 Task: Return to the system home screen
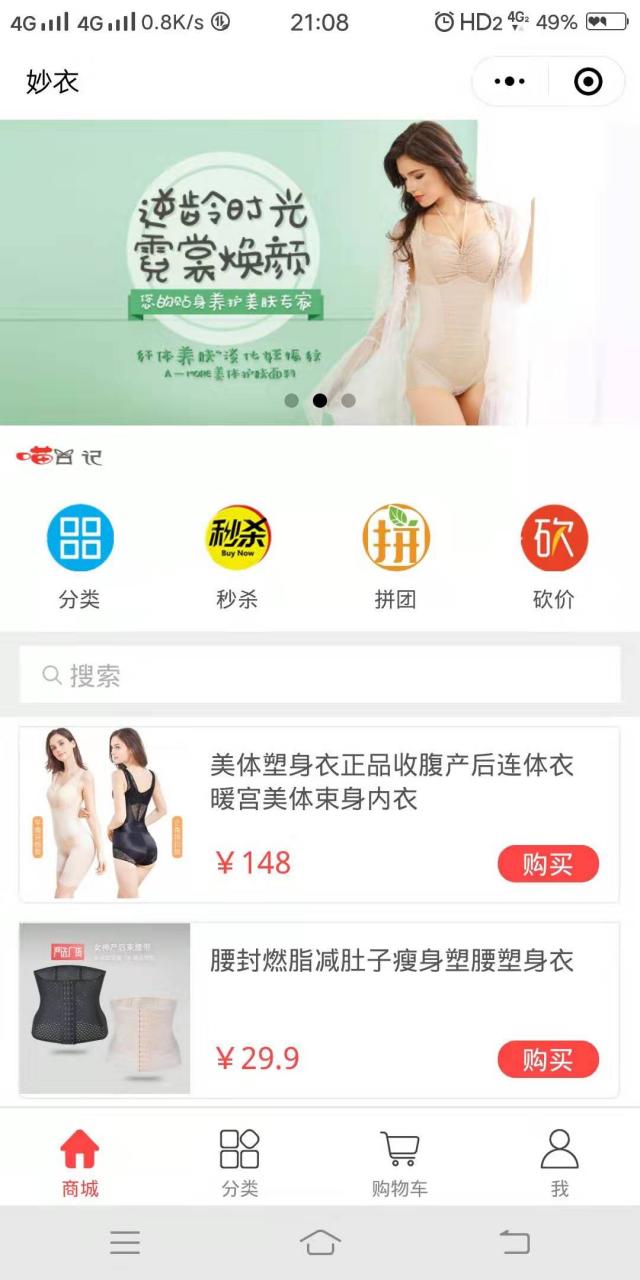click(320, 1243)
